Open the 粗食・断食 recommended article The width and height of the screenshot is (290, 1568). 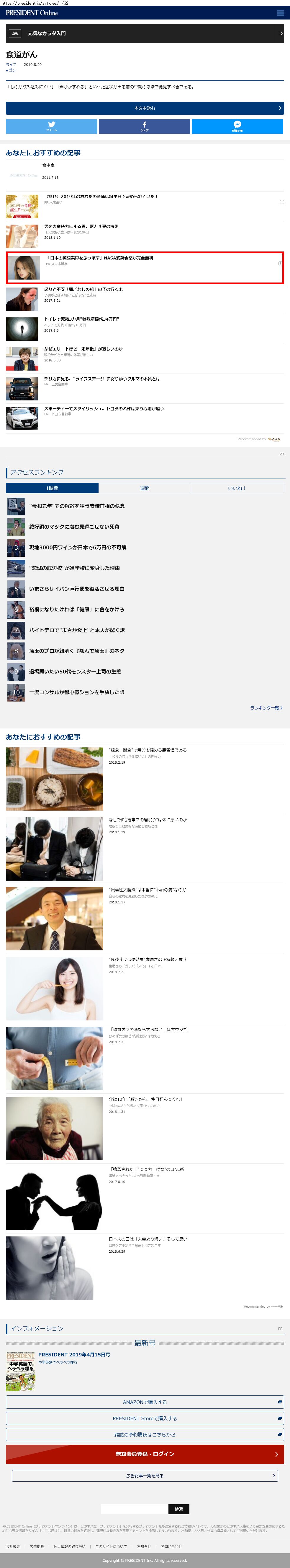point(148,750)
